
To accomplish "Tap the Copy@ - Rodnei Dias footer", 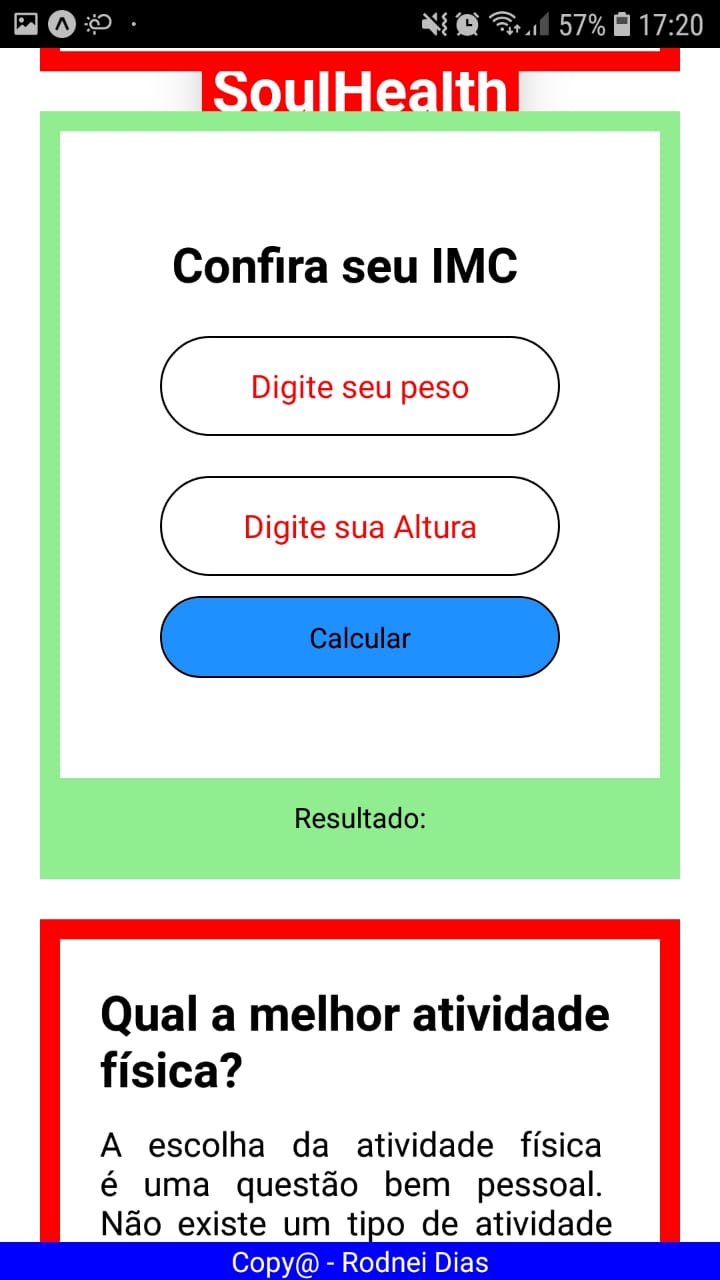I will coord(360,1261).
